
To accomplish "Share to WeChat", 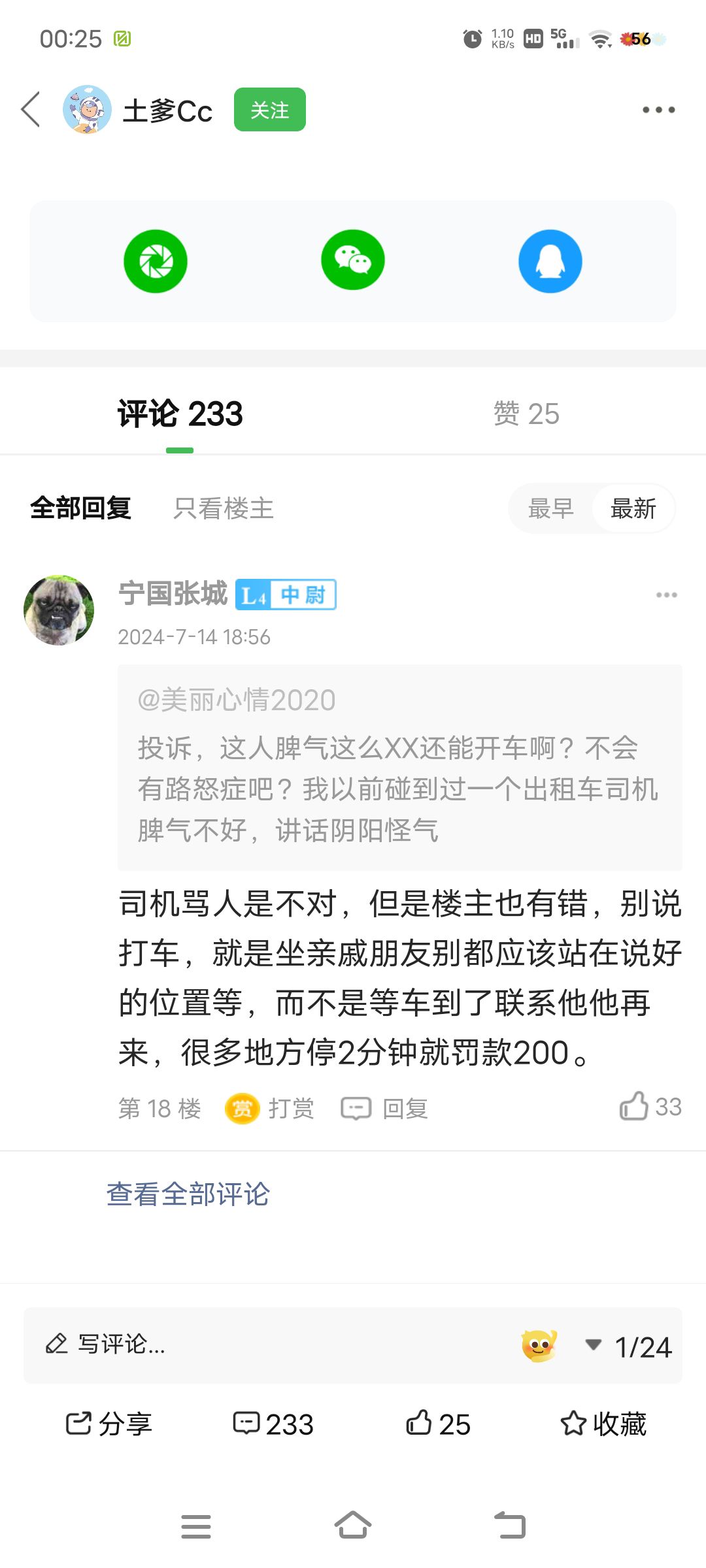I will click(353, 260).
